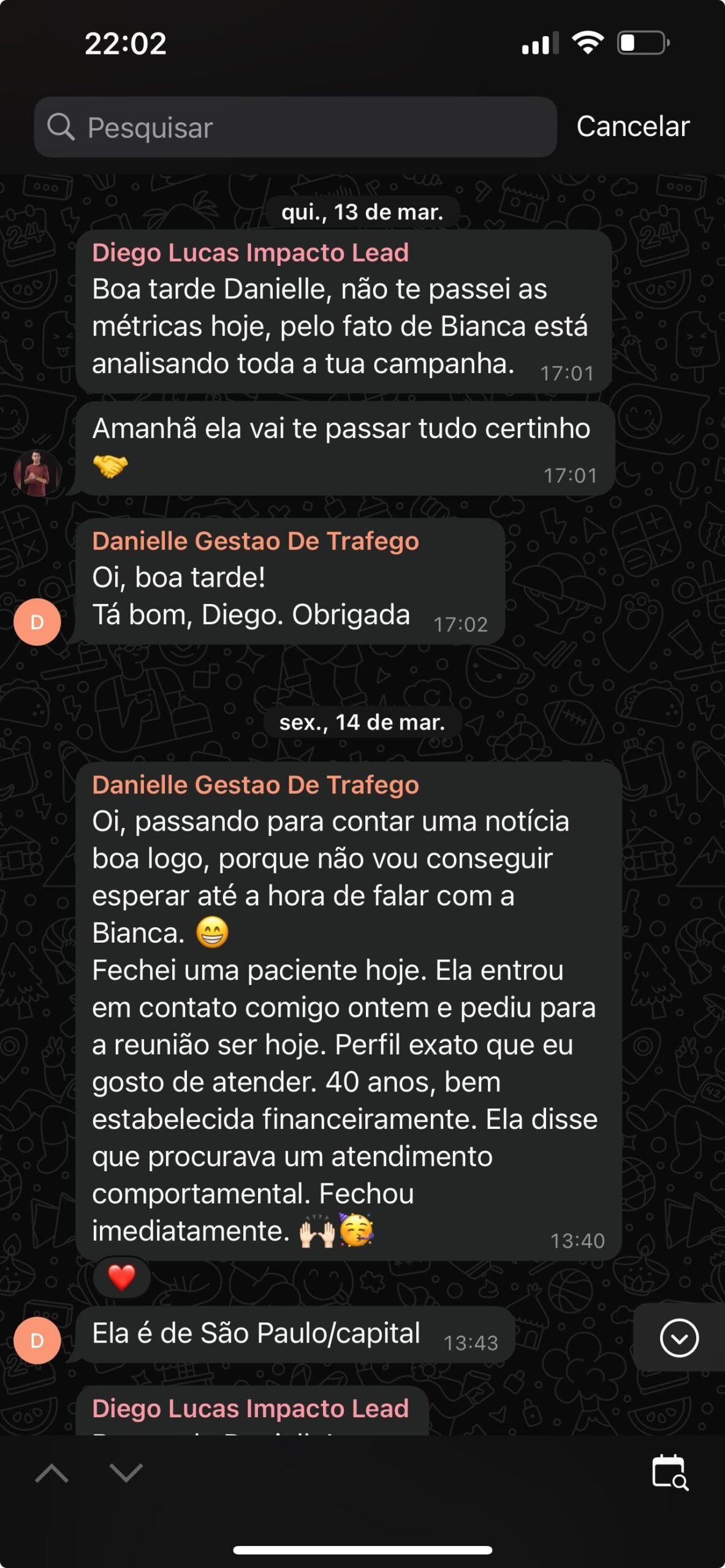This screenshot has width=725, height=1568.
Task: Tap Danielle's orange 'D' avatar icon
Action: (37, 622)
